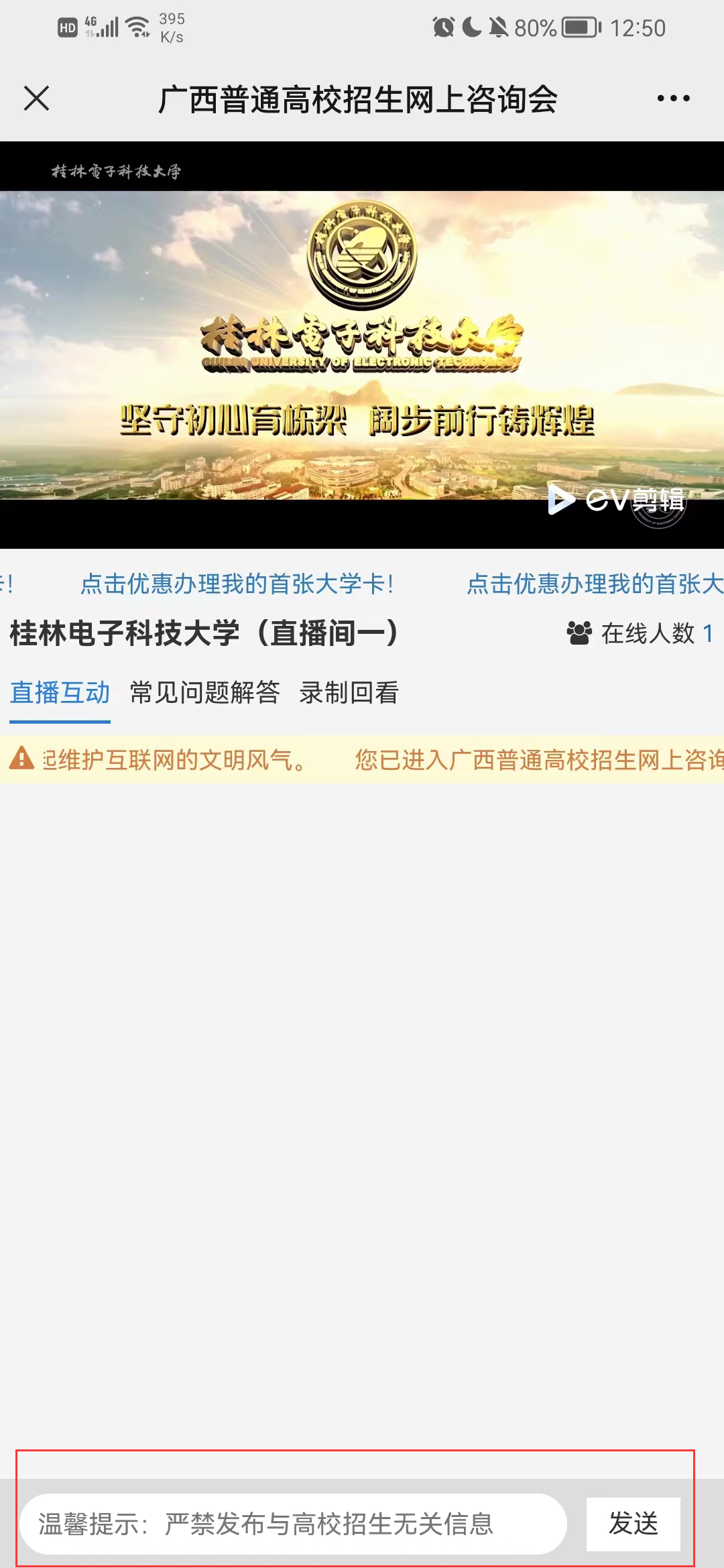The width and height of the screenshot is (724, 1568).
Task: Switch to the 常见问题解答 tab
Action: [204, 692]
